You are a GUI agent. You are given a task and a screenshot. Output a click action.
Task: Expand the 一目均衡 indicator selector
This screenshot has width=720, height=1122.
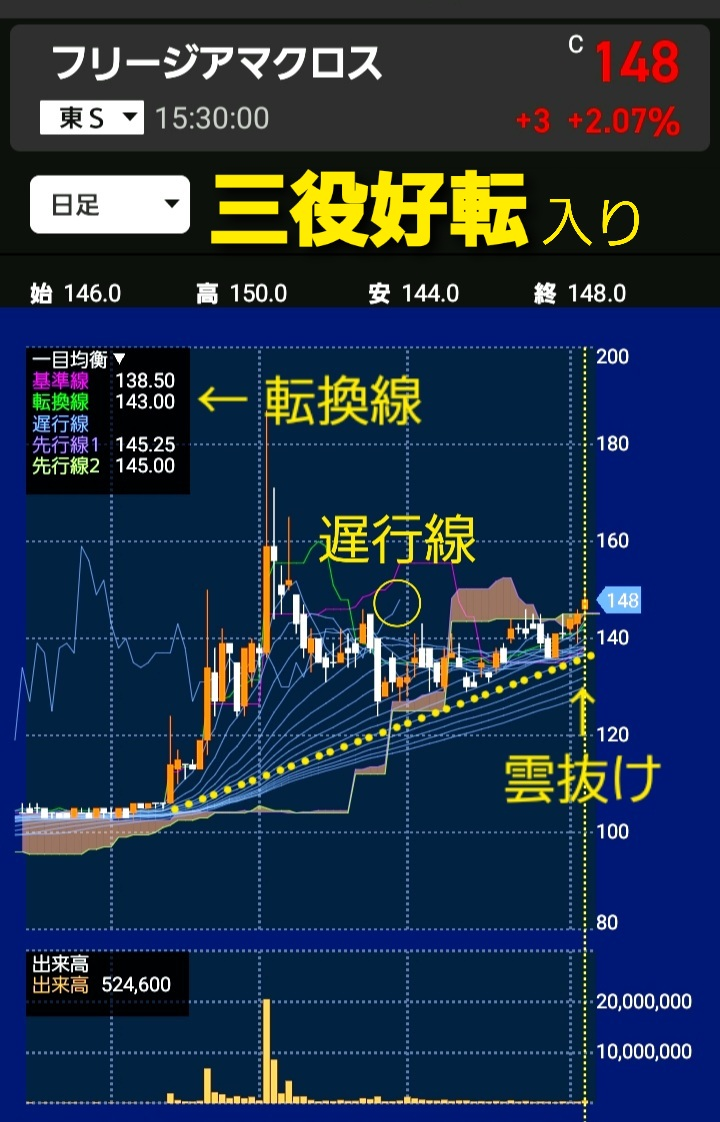pyautogui.click(x=78, y=359)
